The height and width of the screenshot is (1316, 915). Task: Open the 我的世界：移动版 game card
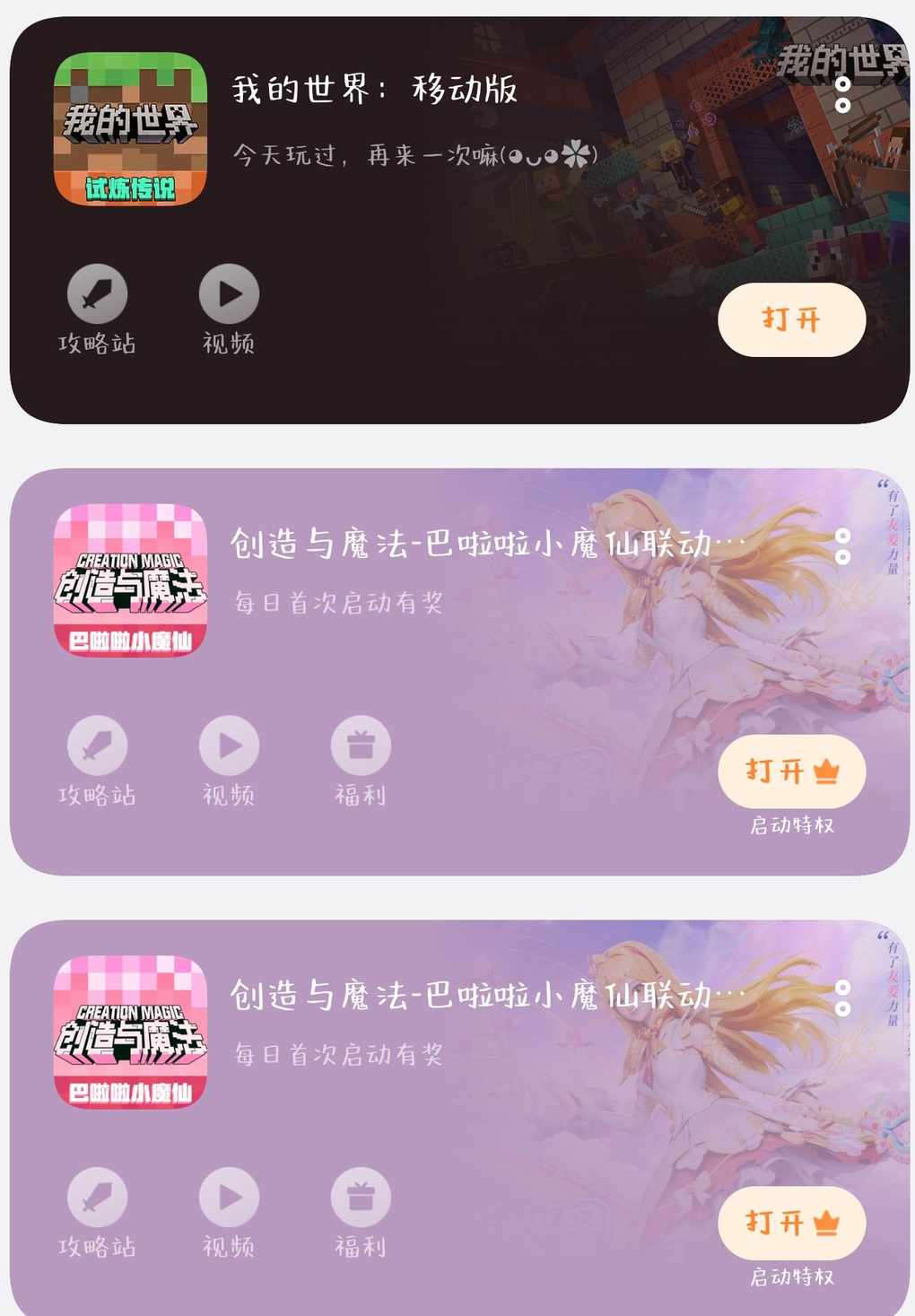pos(374,90)
